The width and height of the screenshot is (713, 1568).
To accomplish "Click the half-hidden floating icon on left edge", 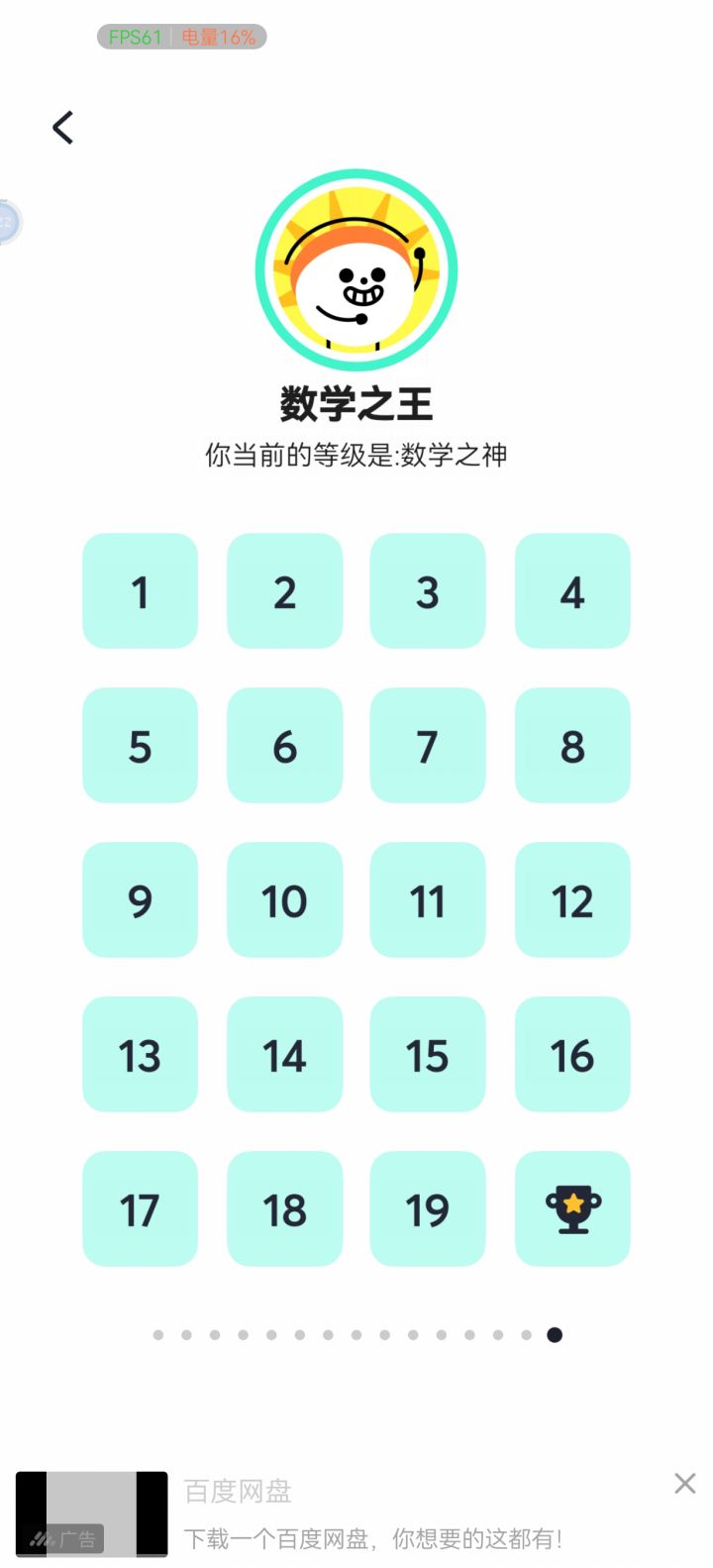I will click(x=8, y=221).
